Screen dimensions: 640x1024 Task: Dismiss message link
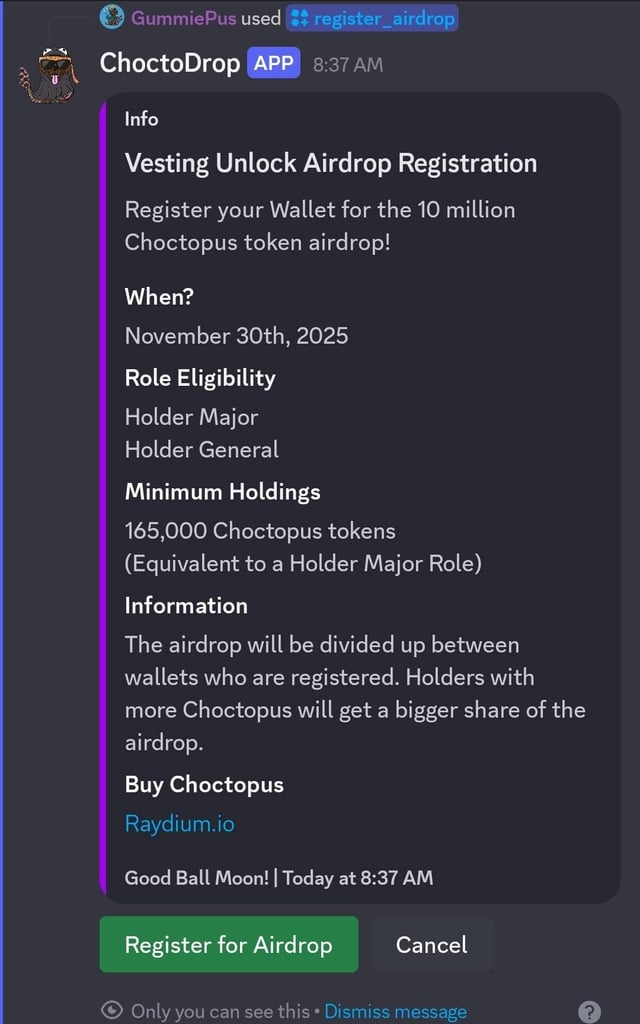tap(395, 1012)
